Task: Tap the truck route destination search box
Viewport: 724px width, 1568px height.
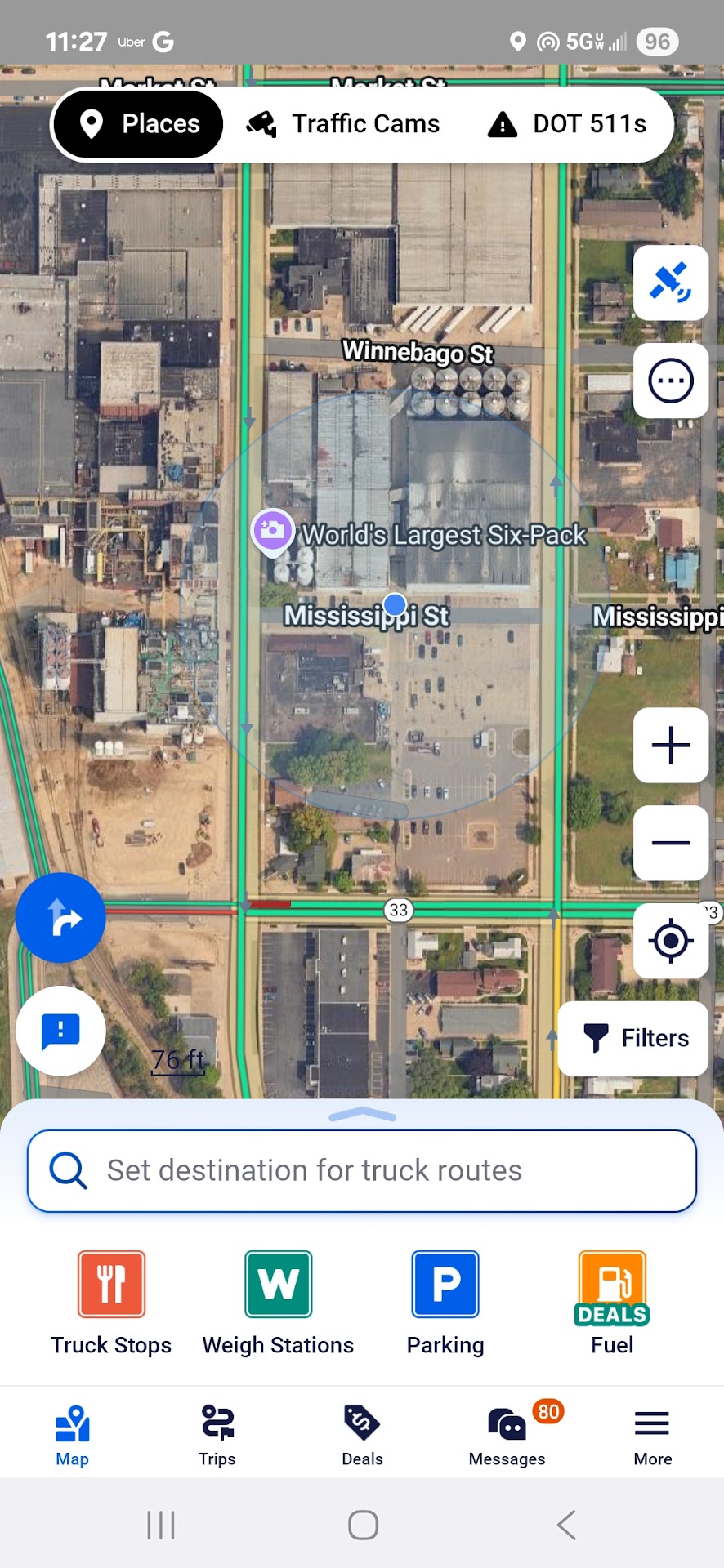Action: [362, 1170]
